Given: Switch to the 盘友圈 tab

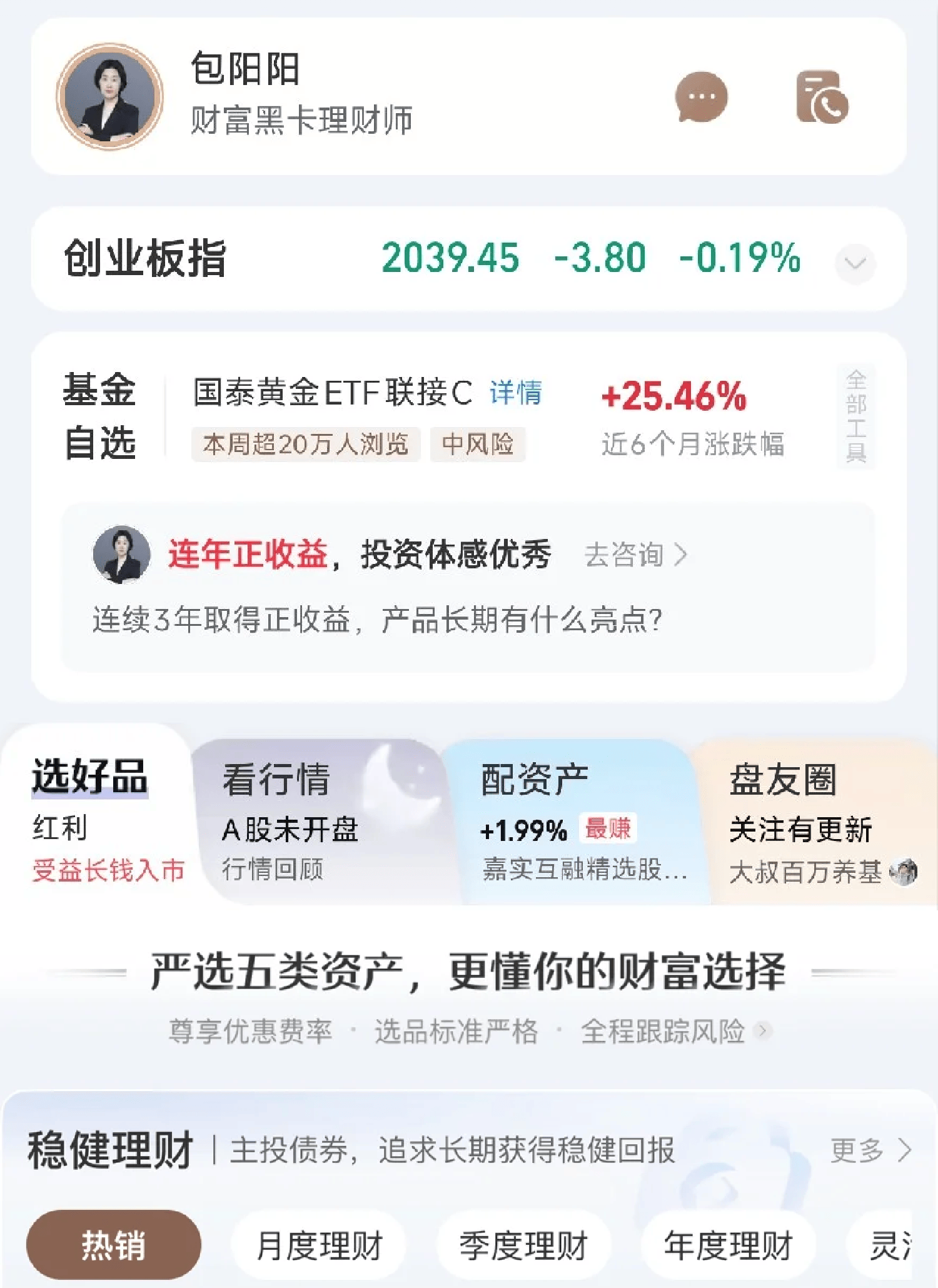Looking at the screenshot, I should click(x=783, y=780).
